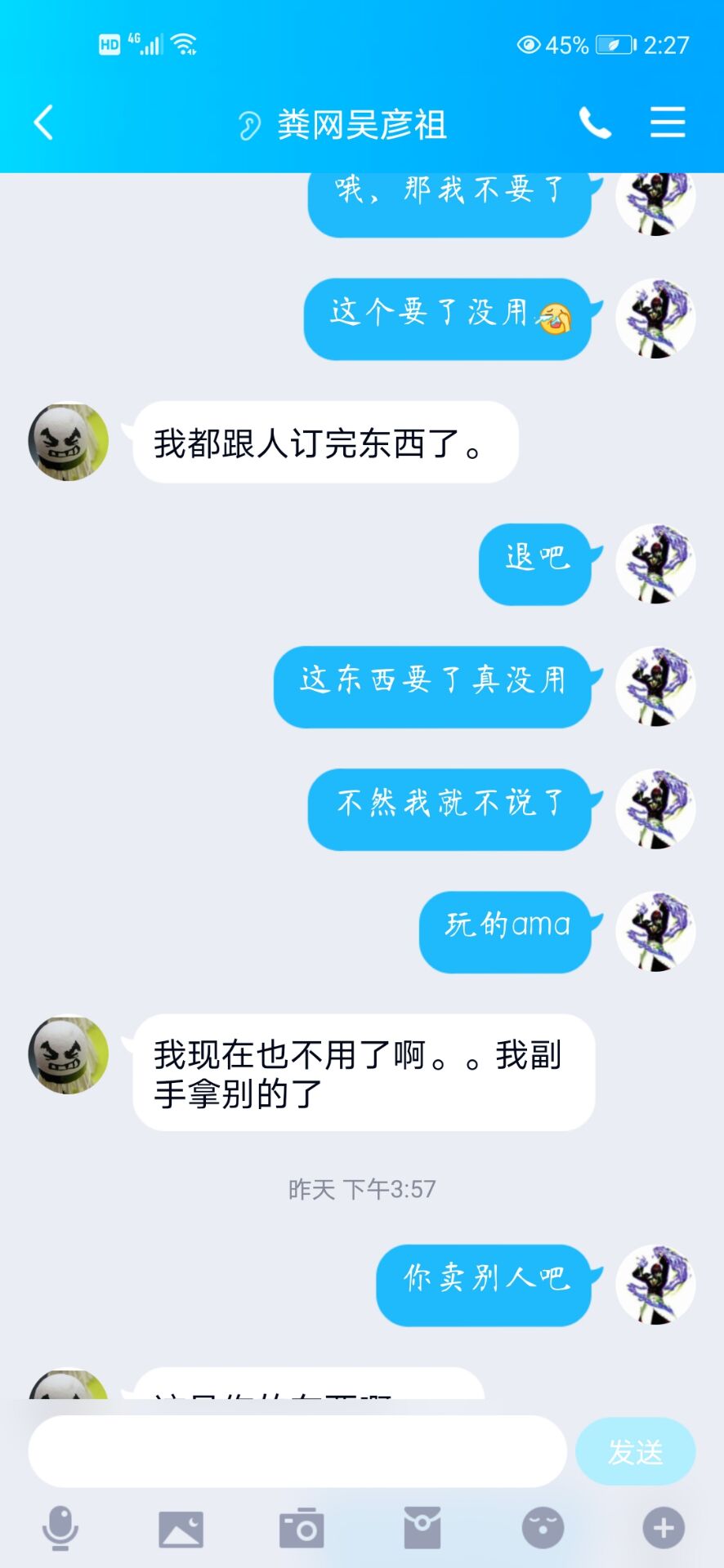Open the contact's avatar beside 我都跟人订完东西了
This screenshot has width=724, height=1568.
click(x=69, y=442)
